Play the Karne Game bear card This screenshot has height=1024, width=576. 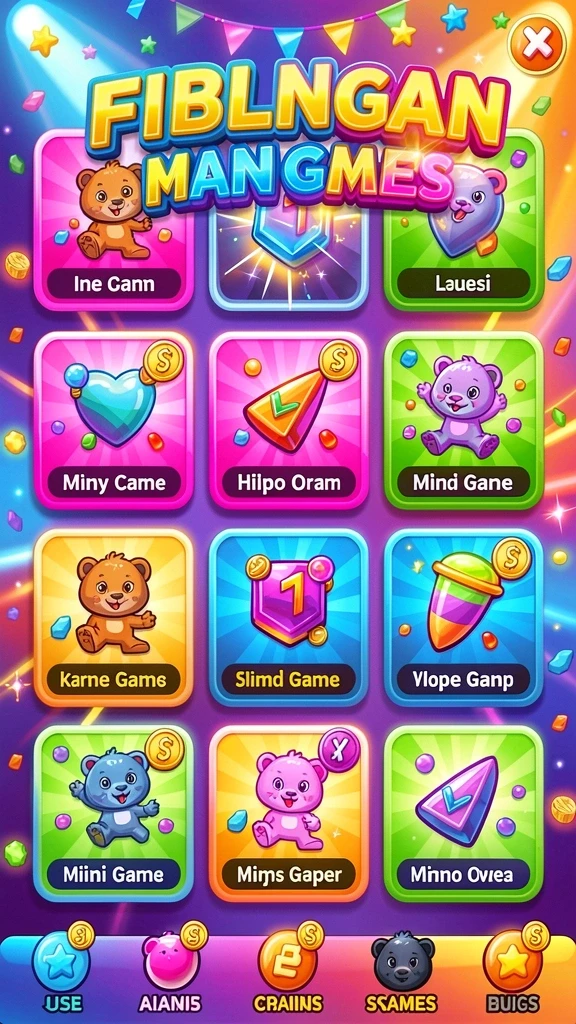click(114, 618)
